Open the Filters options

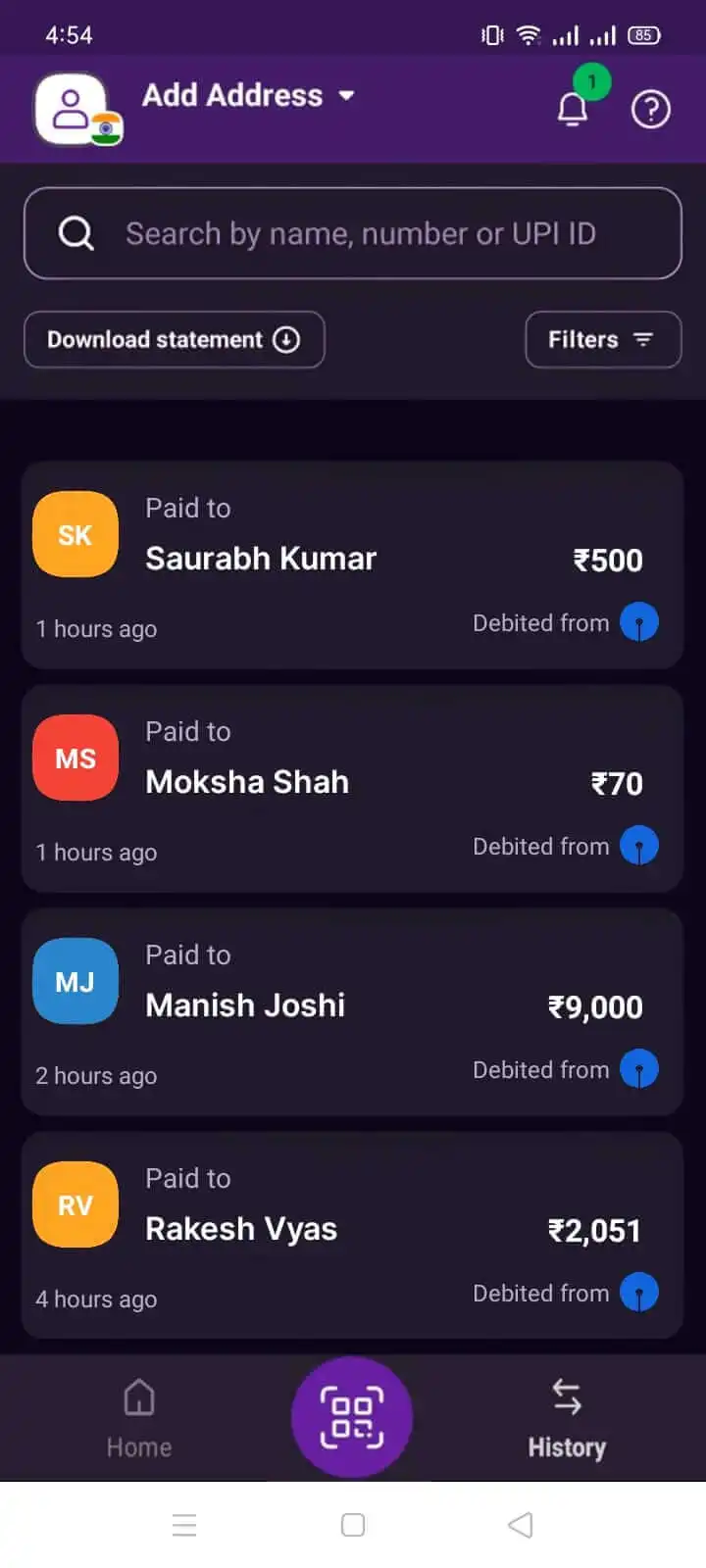pyautogui.click(x=602, y=339)
